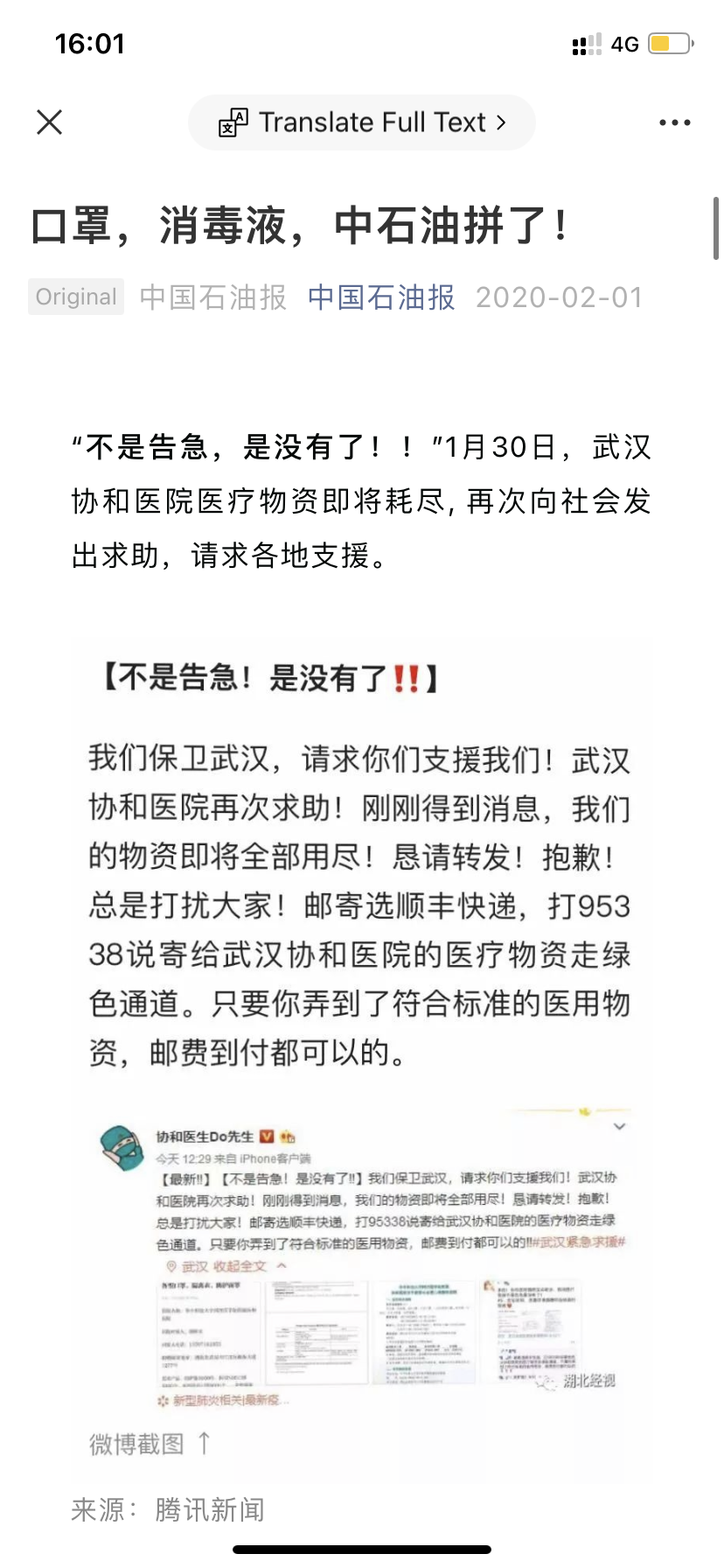Close the article page
The image size is (724, 1568).
pos(50,122)
